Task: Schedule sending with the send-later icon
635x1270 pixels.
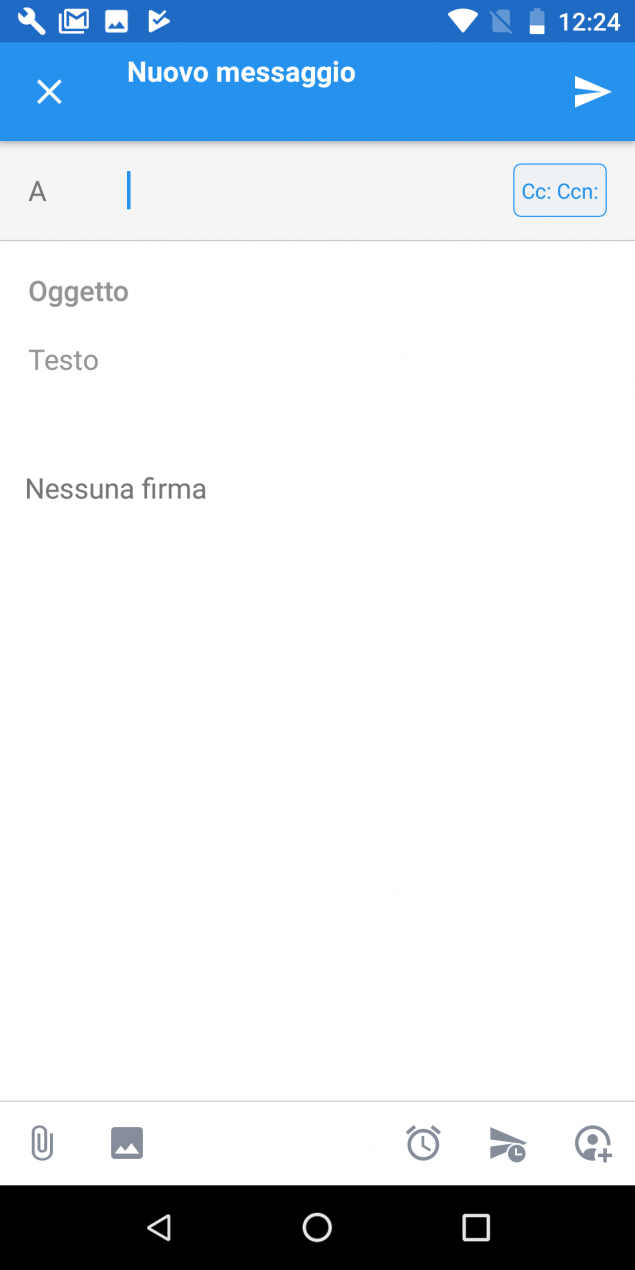Action: pyautogui.click(x=508, y=1144)
